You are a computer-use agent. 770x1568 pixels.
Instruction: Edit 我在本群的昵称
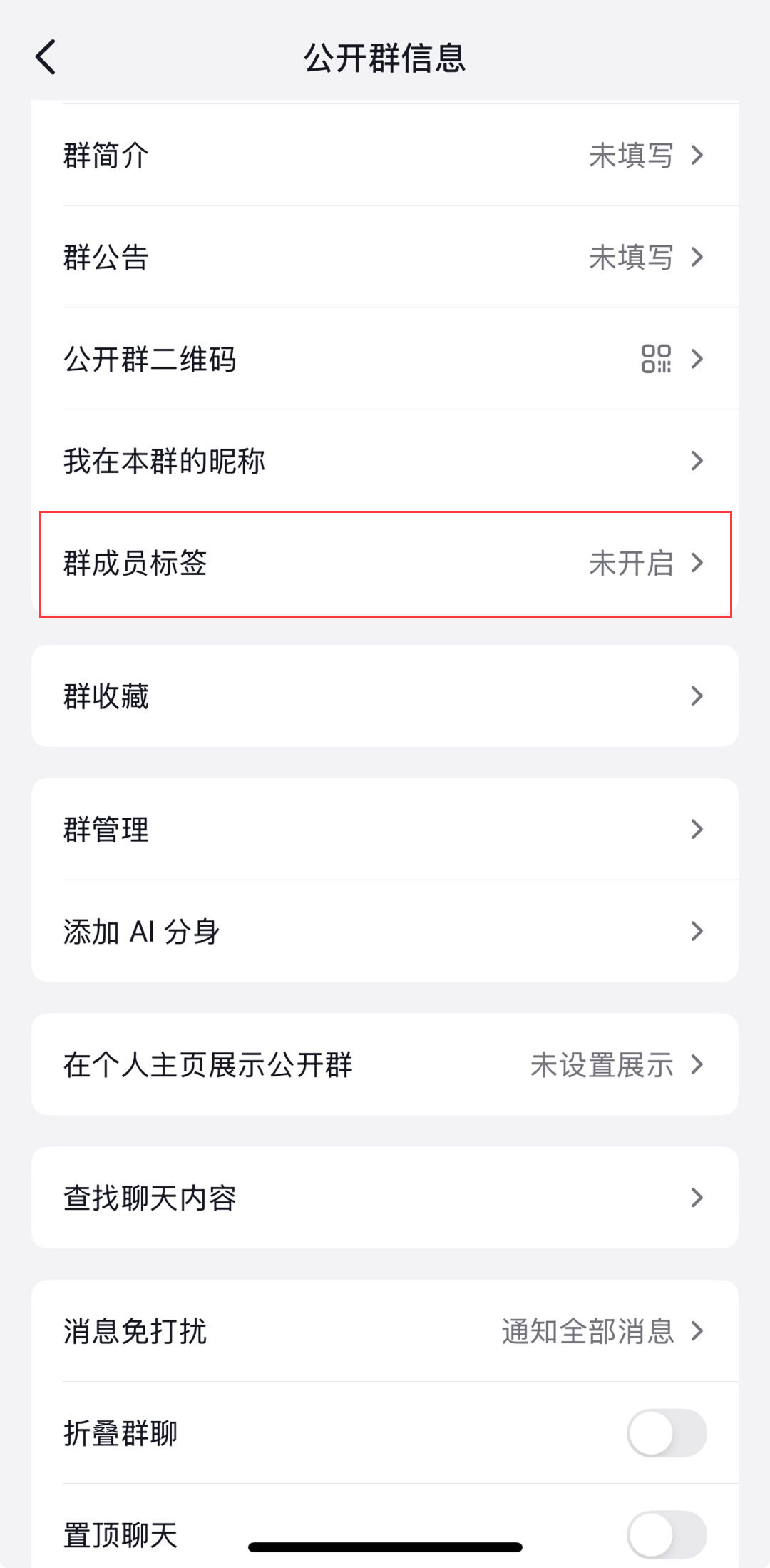385,461
